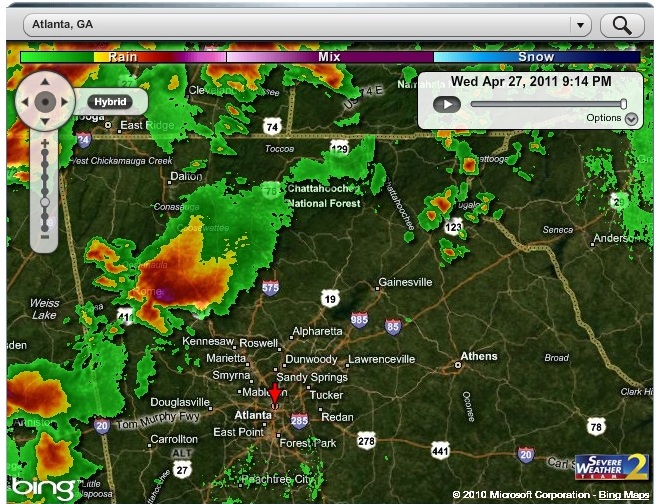Pan the map right with the arrow

[66, 101]
